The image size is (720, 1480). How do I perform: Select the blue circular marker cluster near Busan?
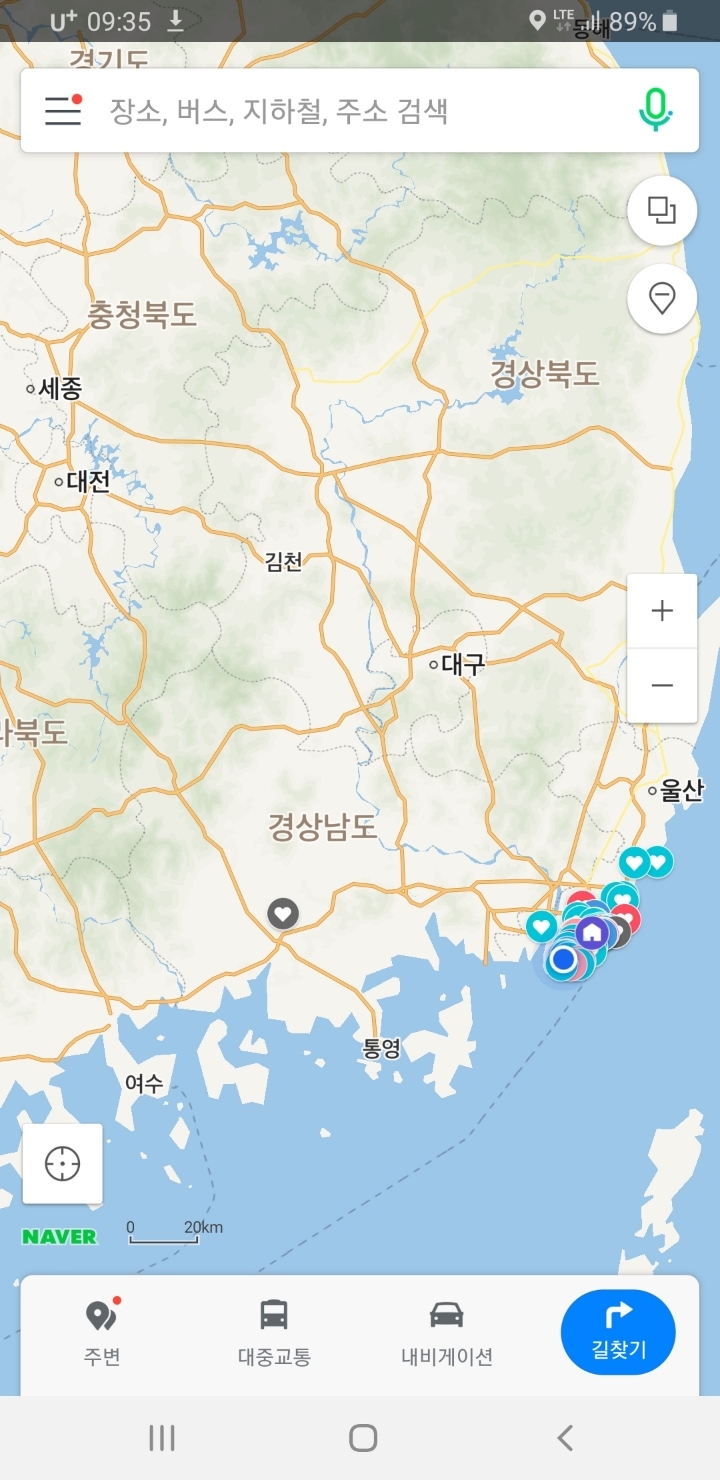tap(562, 958)
